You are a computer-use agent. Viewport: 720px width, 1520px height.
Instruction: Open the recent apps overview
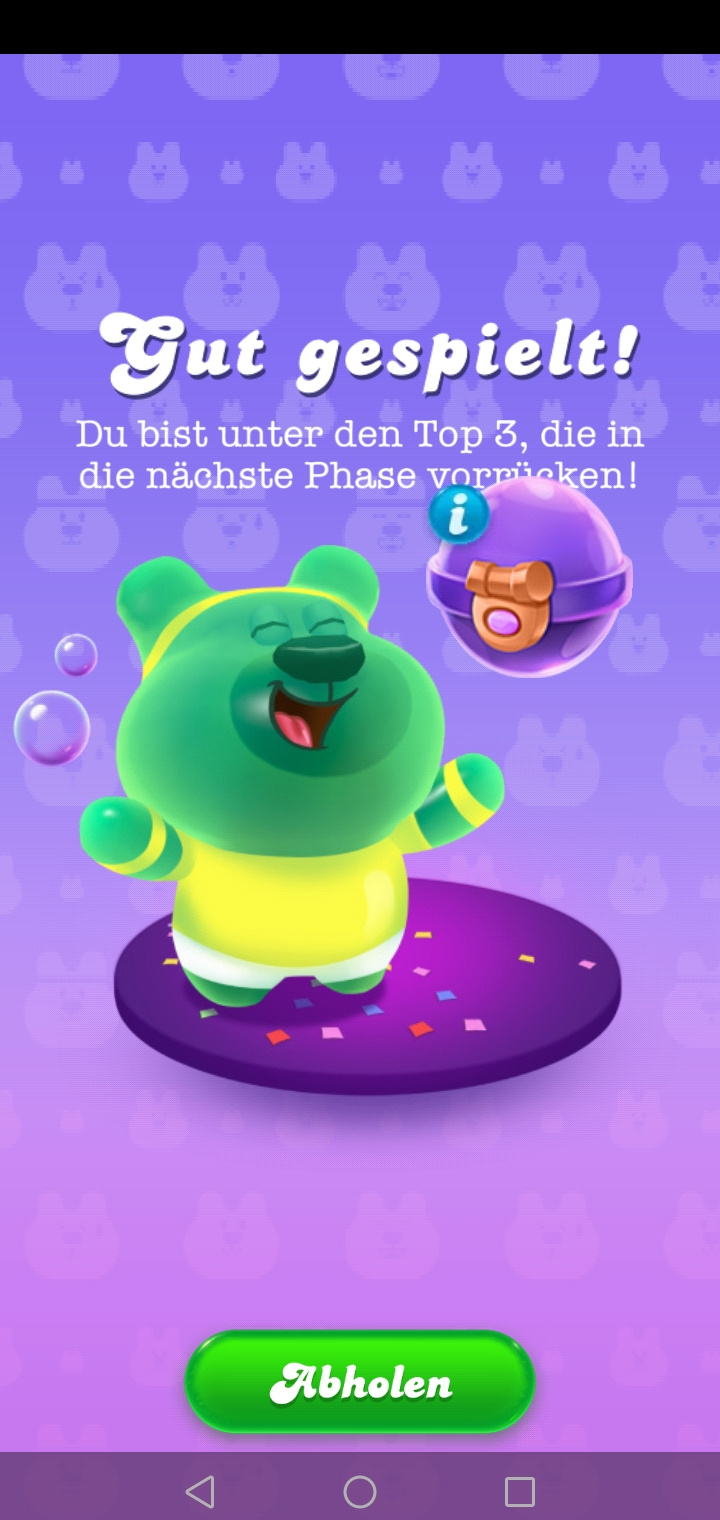coord(519,1492)
